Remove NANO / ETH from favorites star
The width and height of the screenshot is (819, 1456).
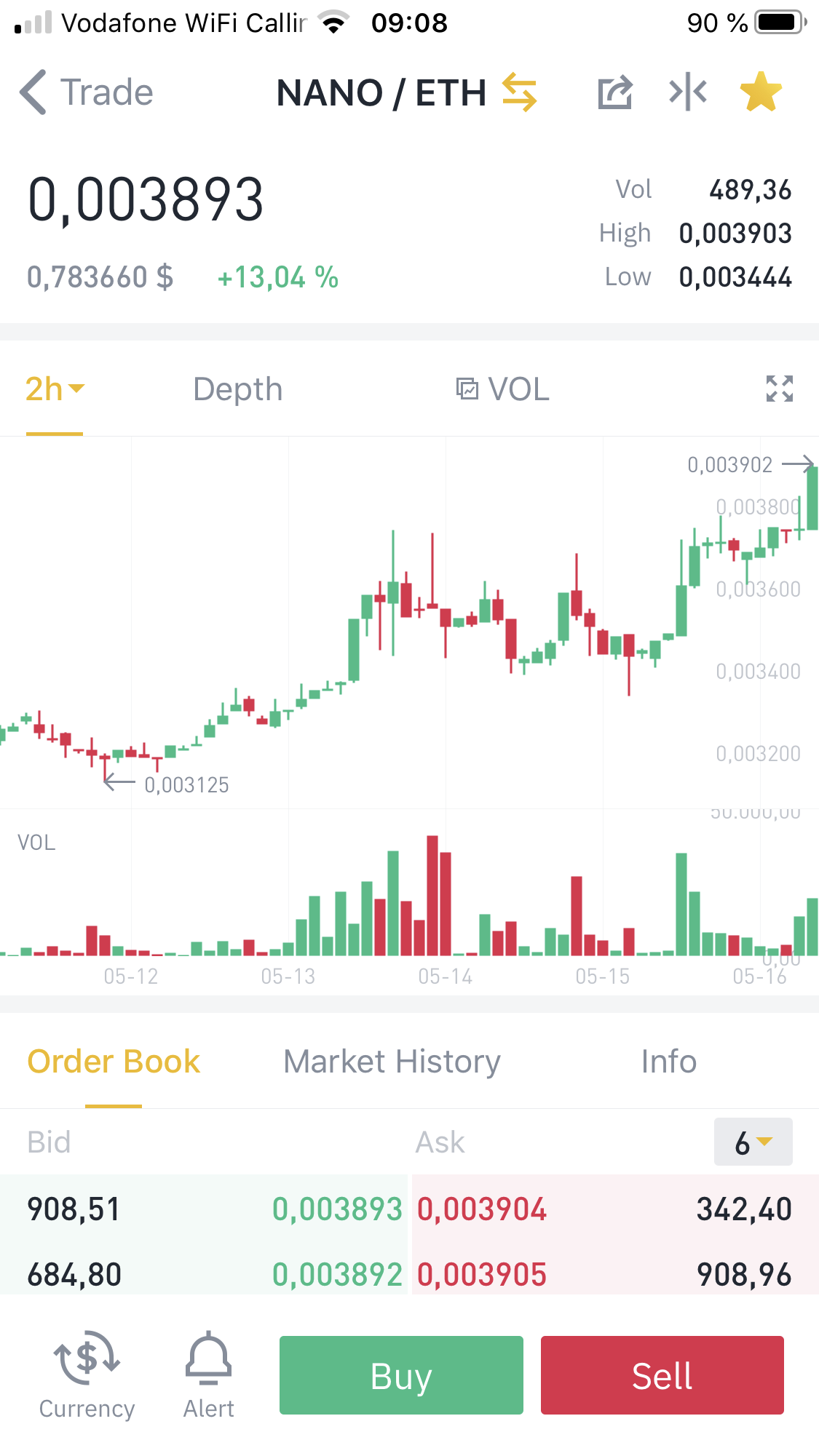(x=761, y=92)
